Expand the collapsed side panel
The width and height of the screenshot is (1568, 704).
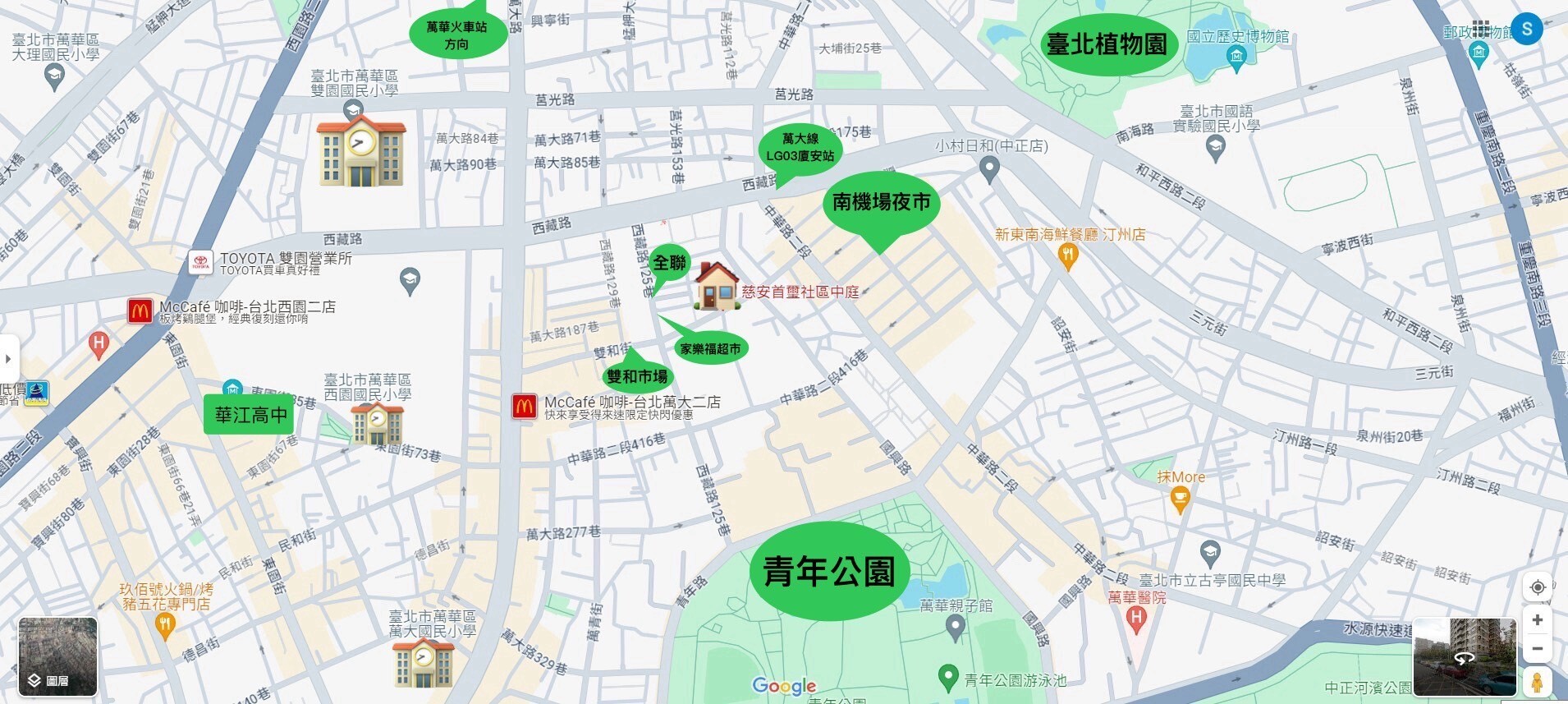(x=8, y=359)
